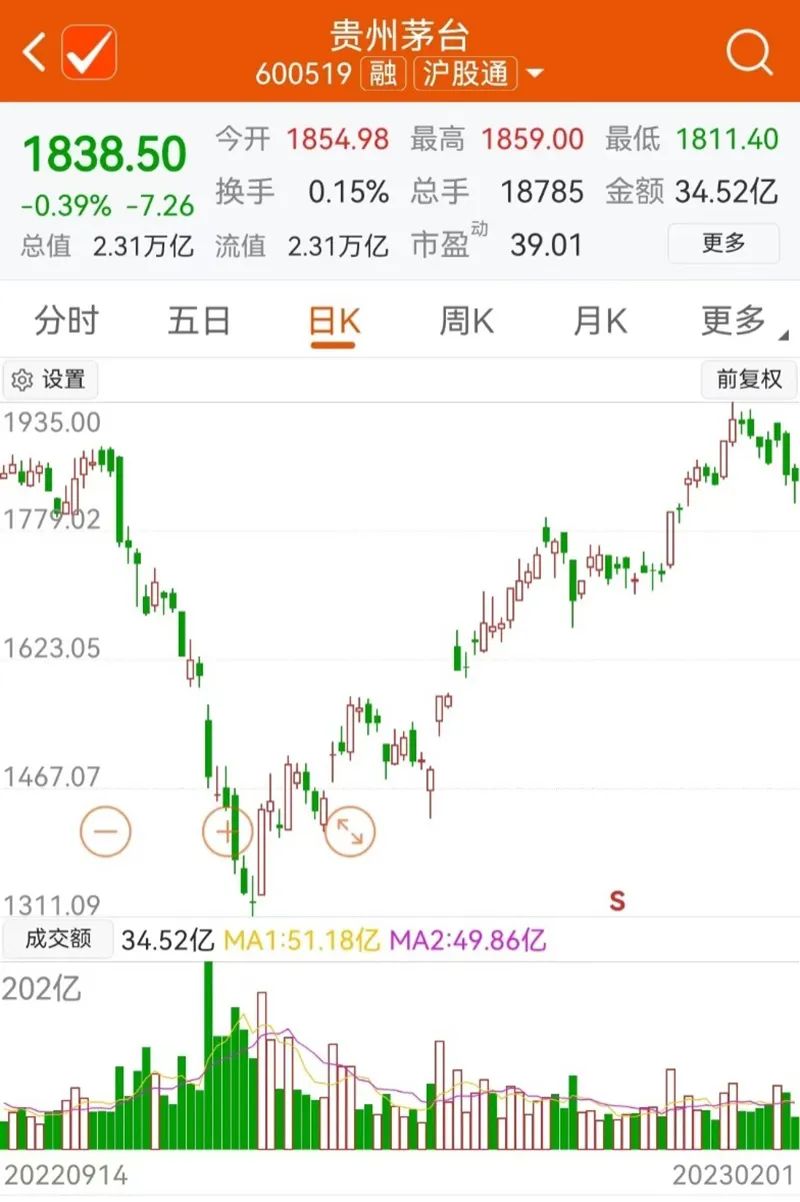Switch to the 分时 chart tab
The image size is (800, 1202).
tap(67, 321)
